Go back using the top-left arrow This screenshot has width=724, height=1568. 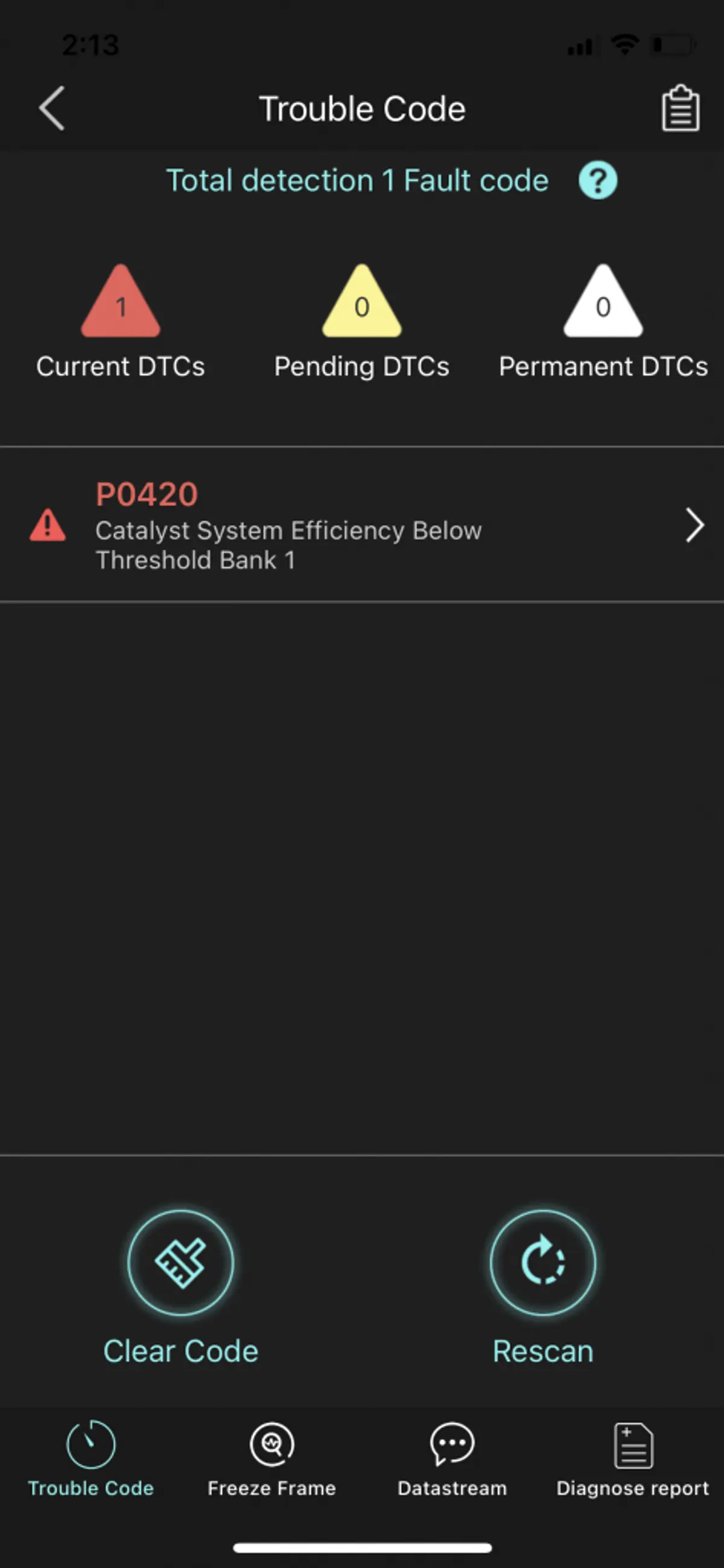(x=52, y=109)
